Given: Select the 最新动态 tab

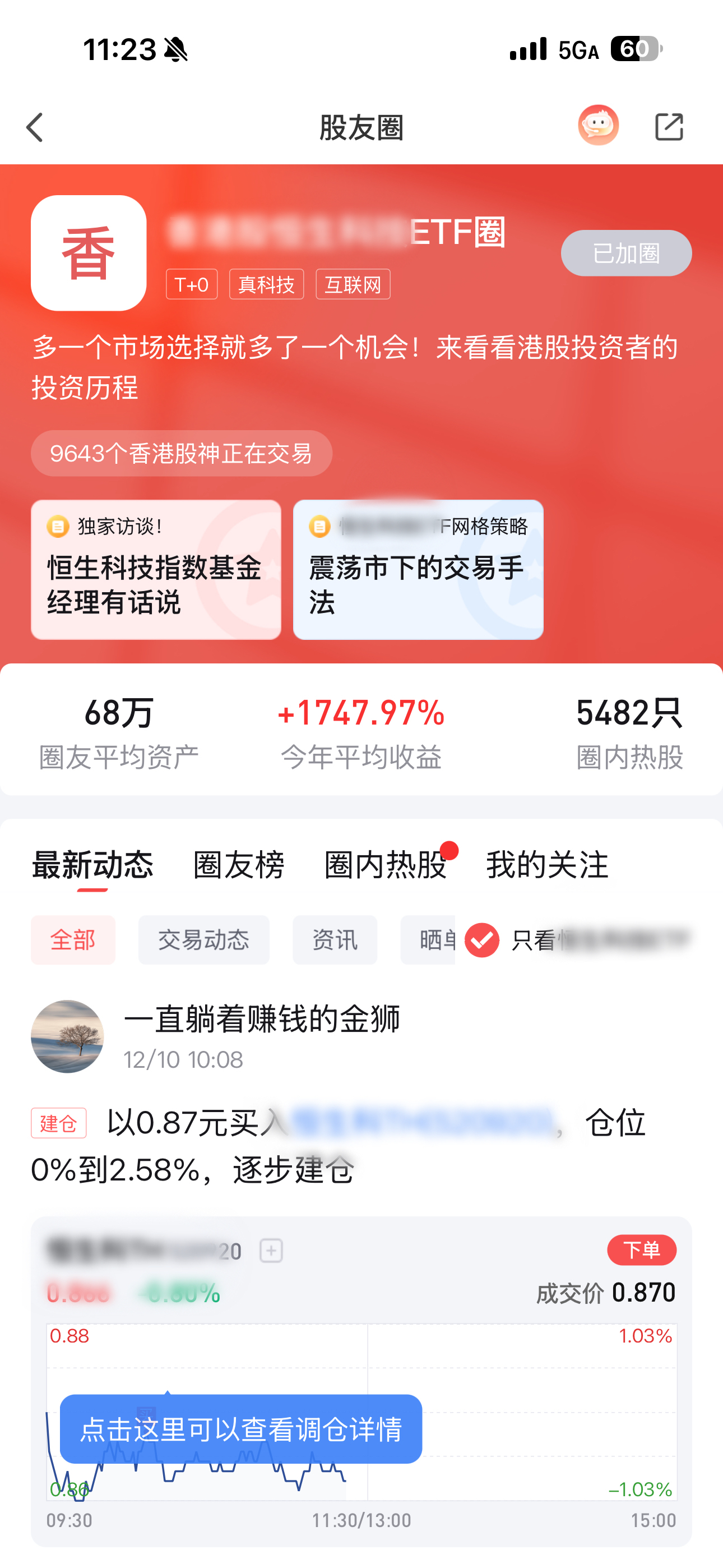Looking at the screenshot, I should 92,864.
